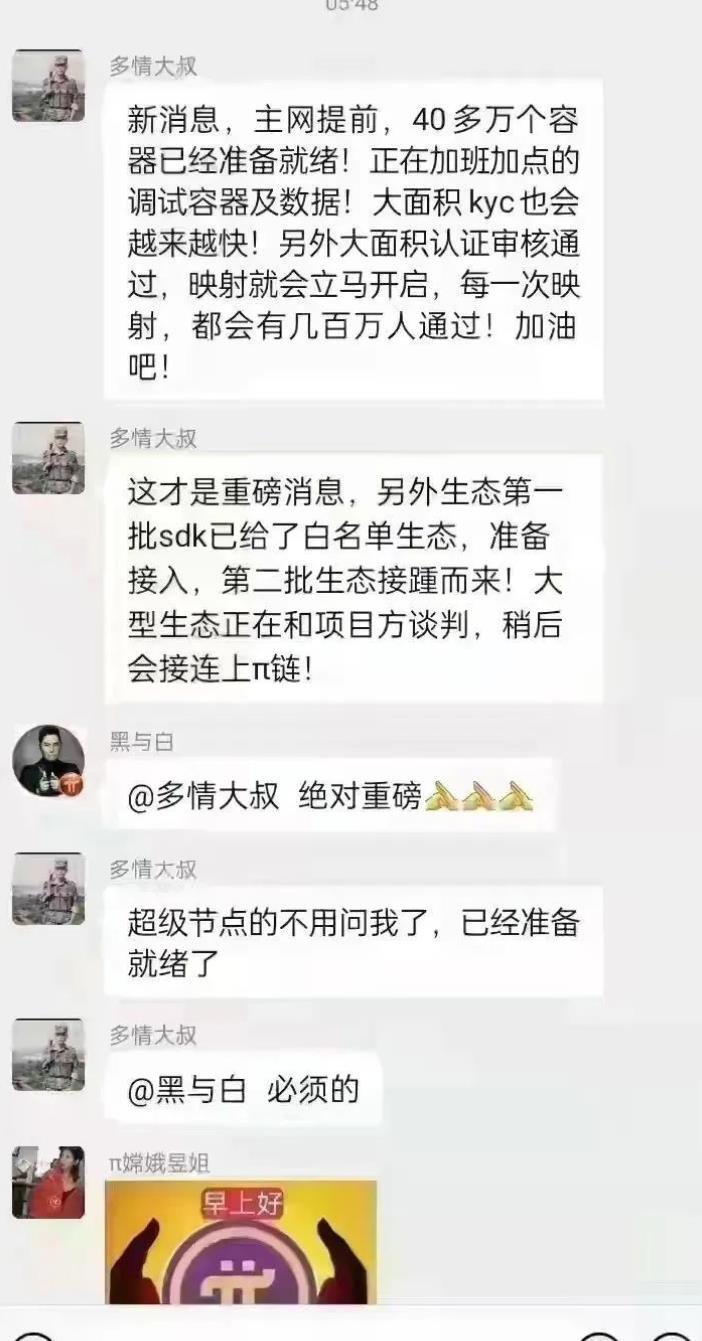The image size is (702, 1341).
Task: Open 黑与白's profile avatar
Action: point(48,761)
